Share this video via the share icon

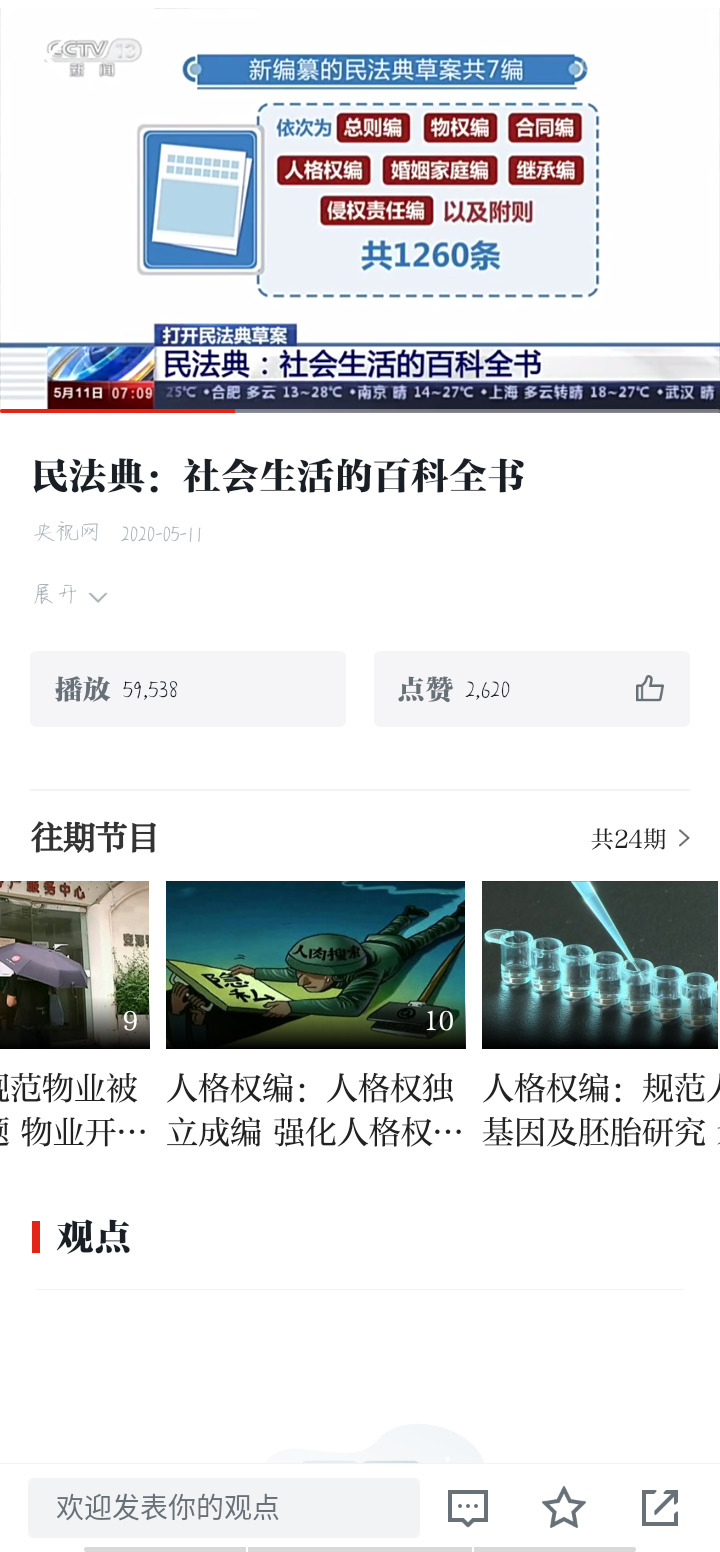659,1507
